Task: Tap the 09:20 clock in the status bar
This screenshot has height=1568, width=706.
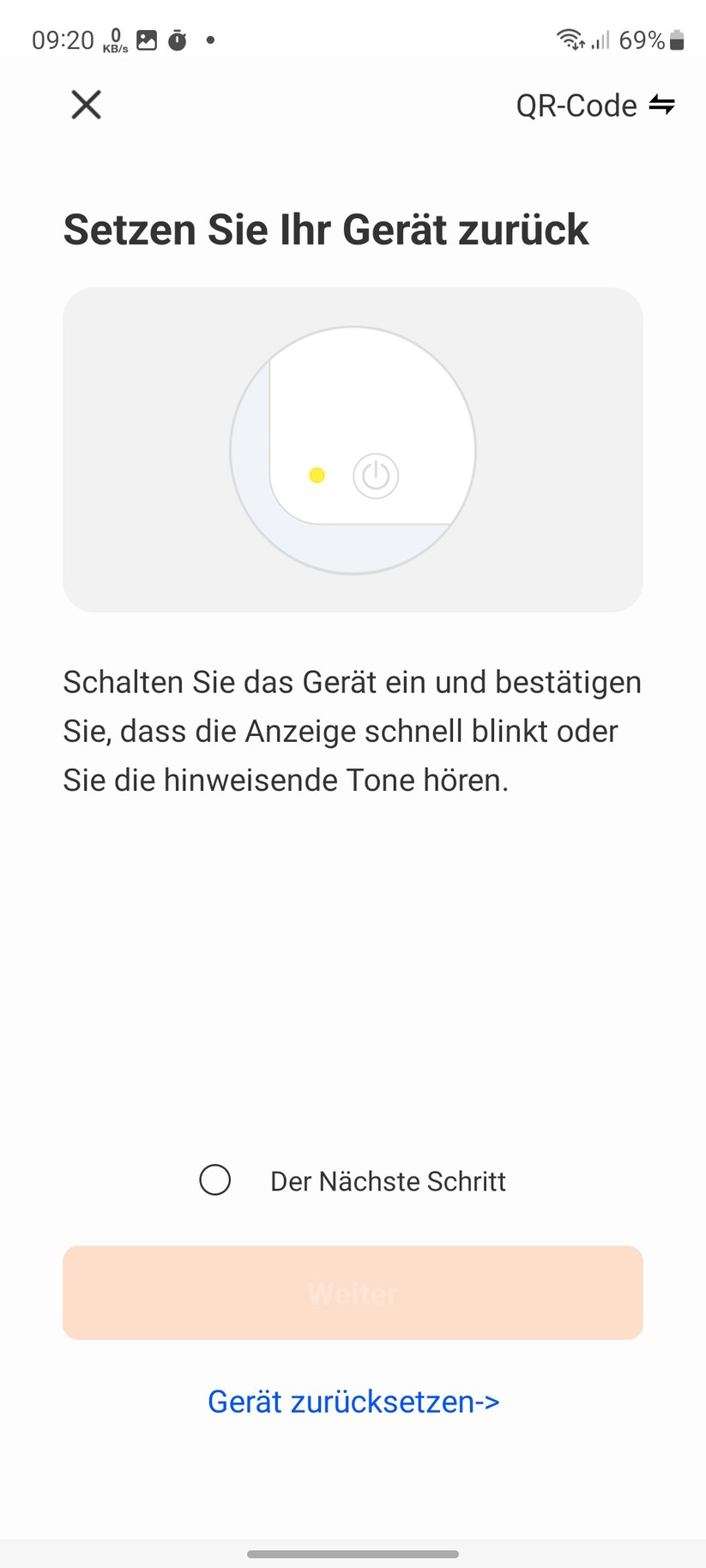Action: point(61,39)
